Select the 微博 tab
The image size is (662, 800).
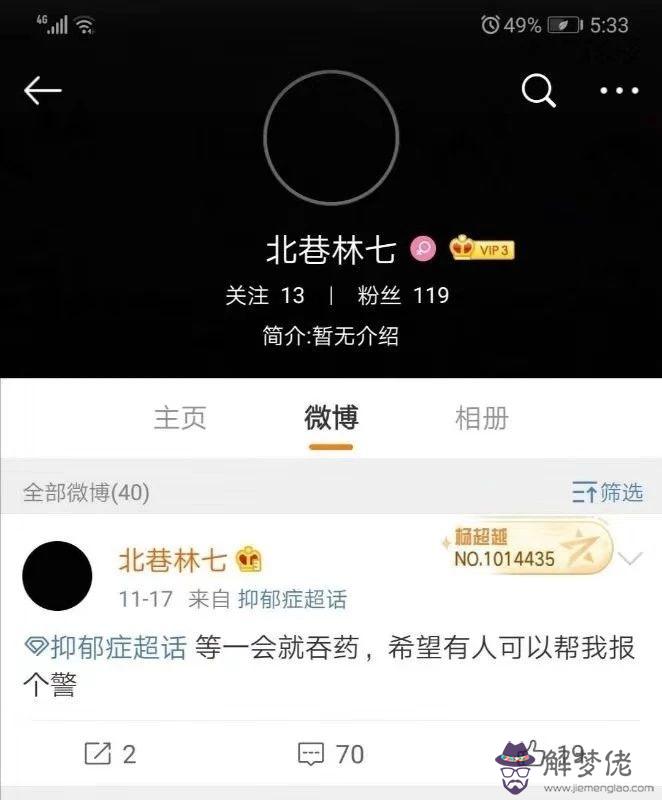(x=331, y=418)
